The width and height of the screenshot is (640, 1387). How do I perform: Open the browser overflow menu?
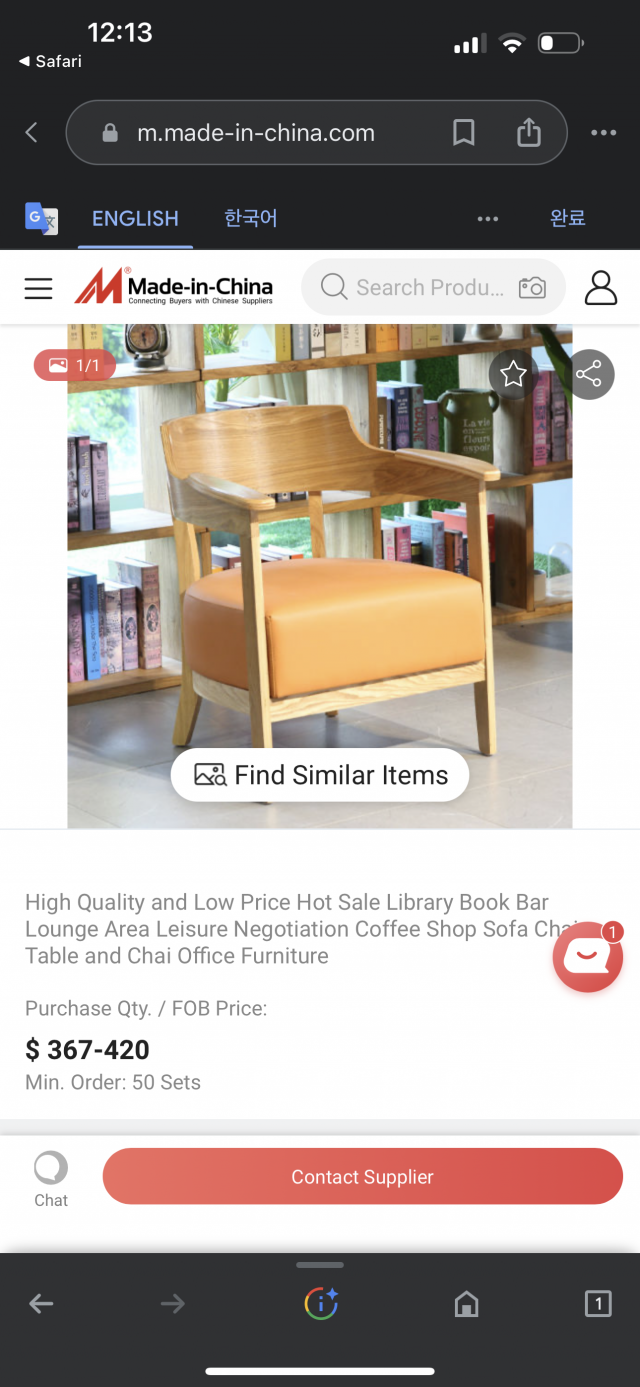click(x=603, y=132)
